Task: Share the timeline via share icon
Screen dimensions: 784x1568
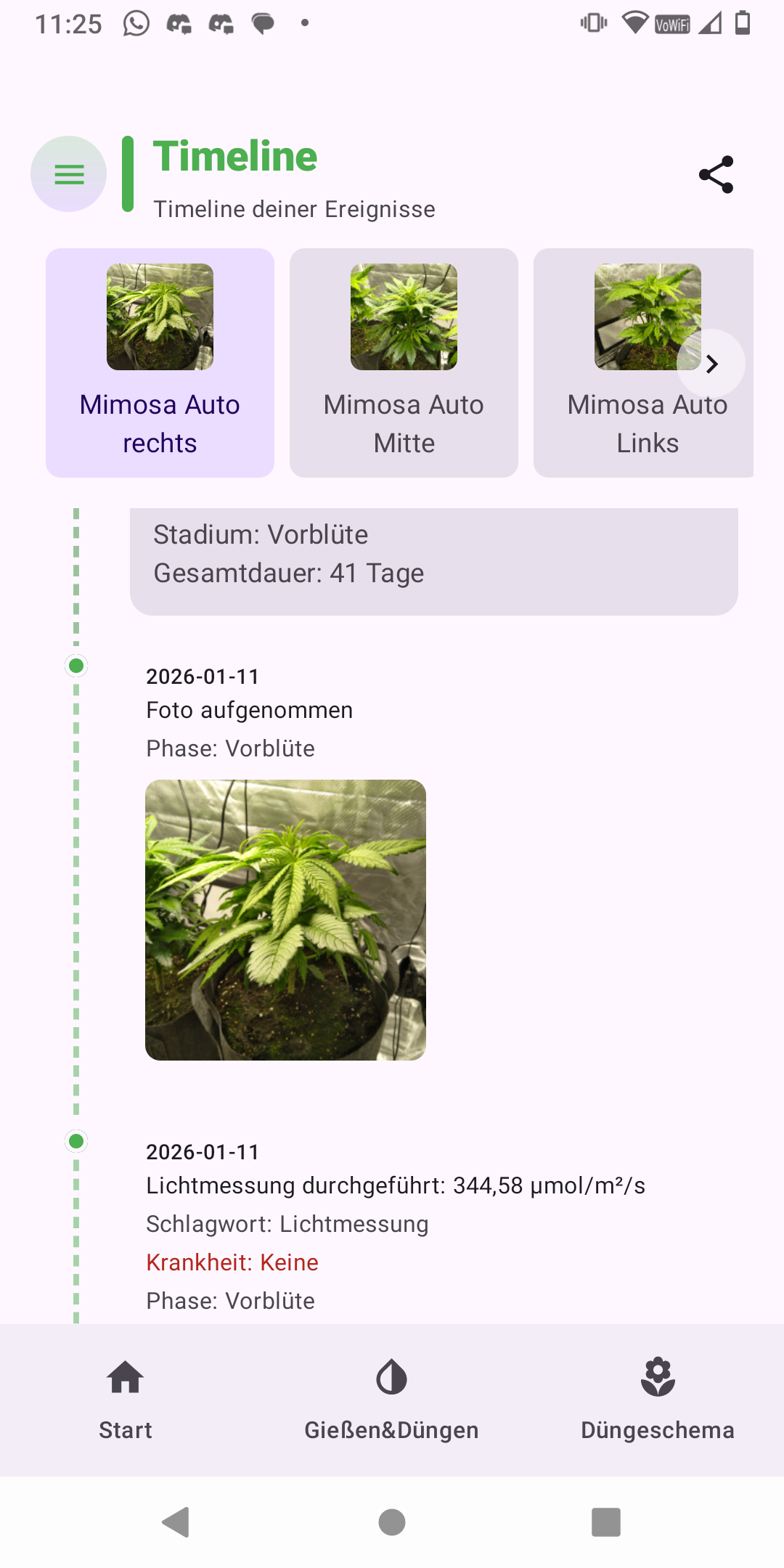Action: pyautogui.click(x=715, y=174)
